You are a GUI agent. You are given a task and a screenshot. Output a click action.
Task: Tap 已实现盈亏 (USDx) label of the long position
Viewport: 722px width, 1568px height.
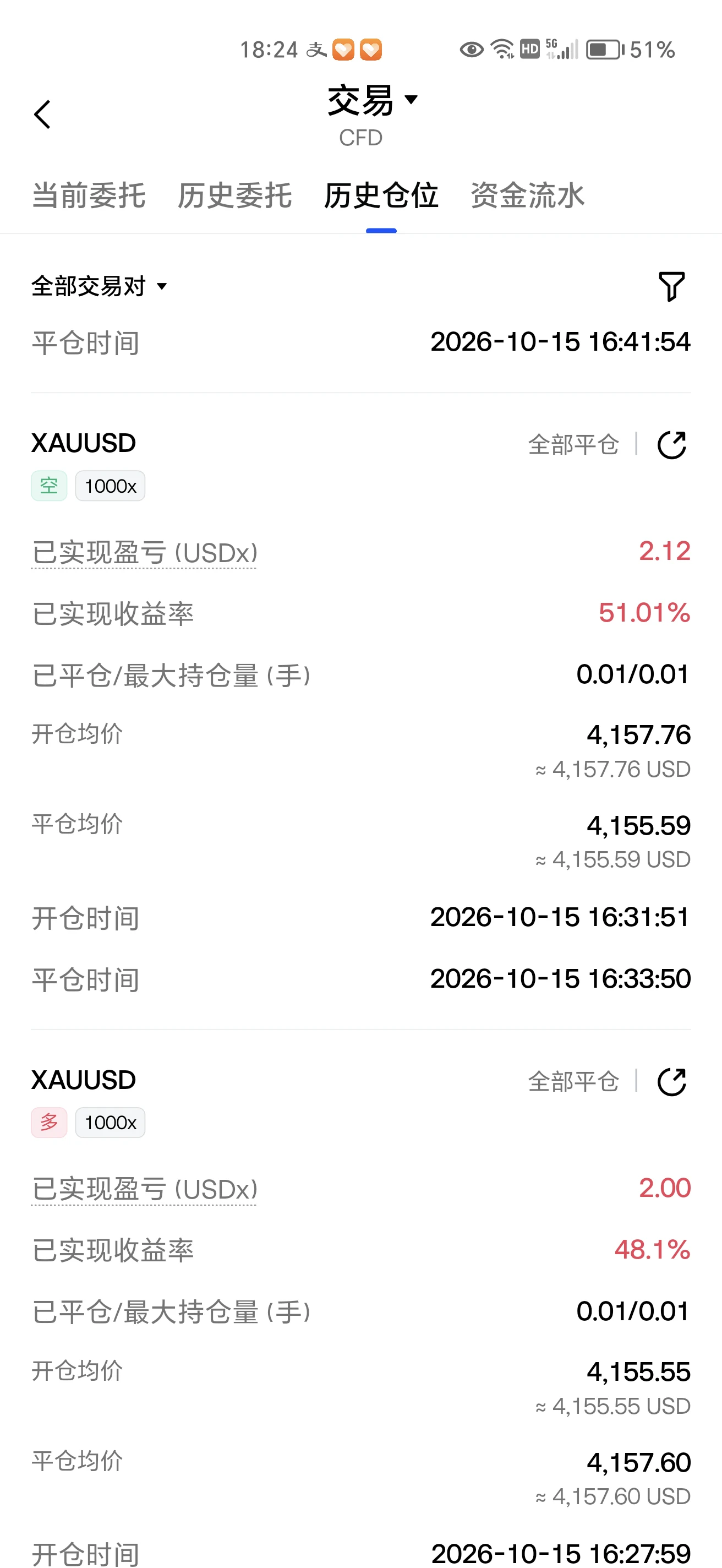(x=144, y=1189)
